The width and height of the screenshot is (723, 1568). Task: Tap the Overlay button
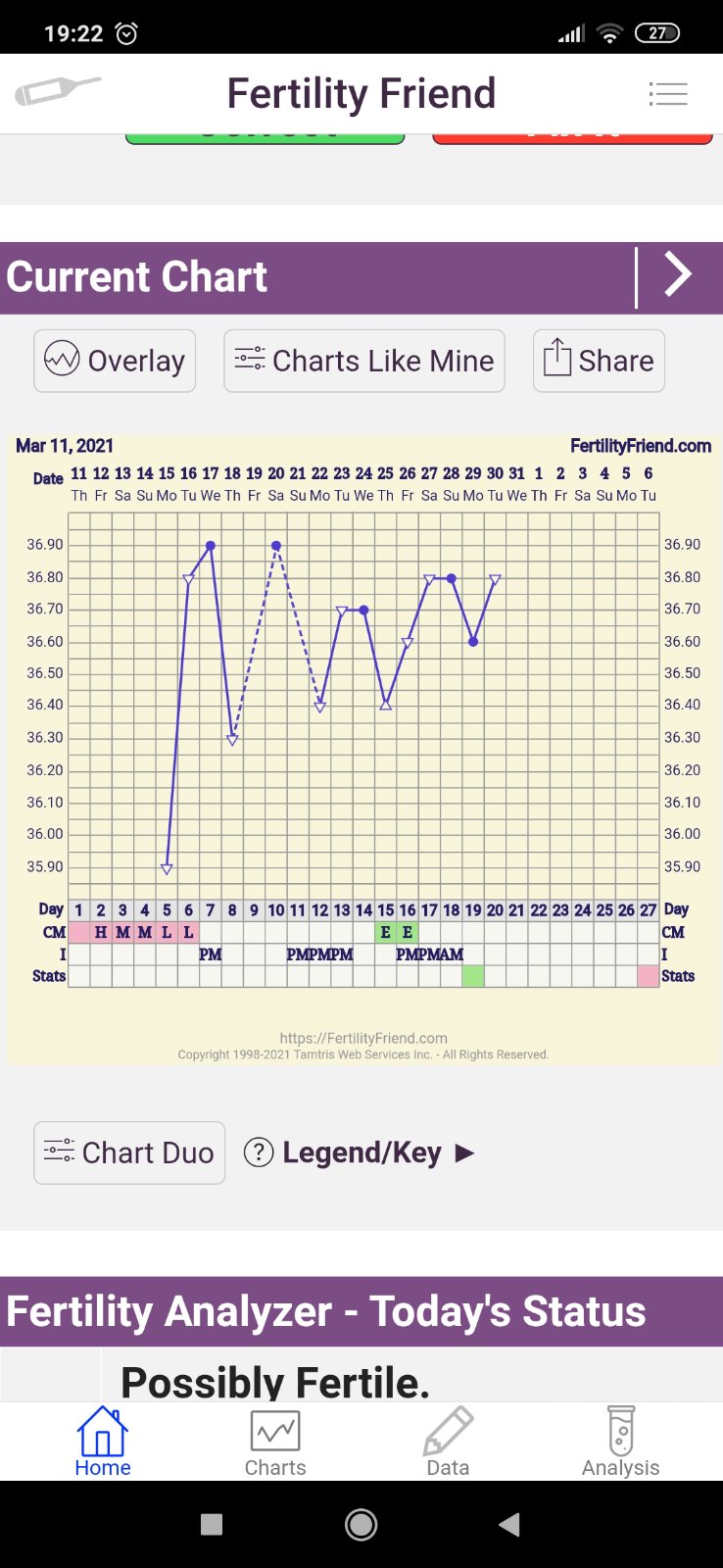point(115,361)
